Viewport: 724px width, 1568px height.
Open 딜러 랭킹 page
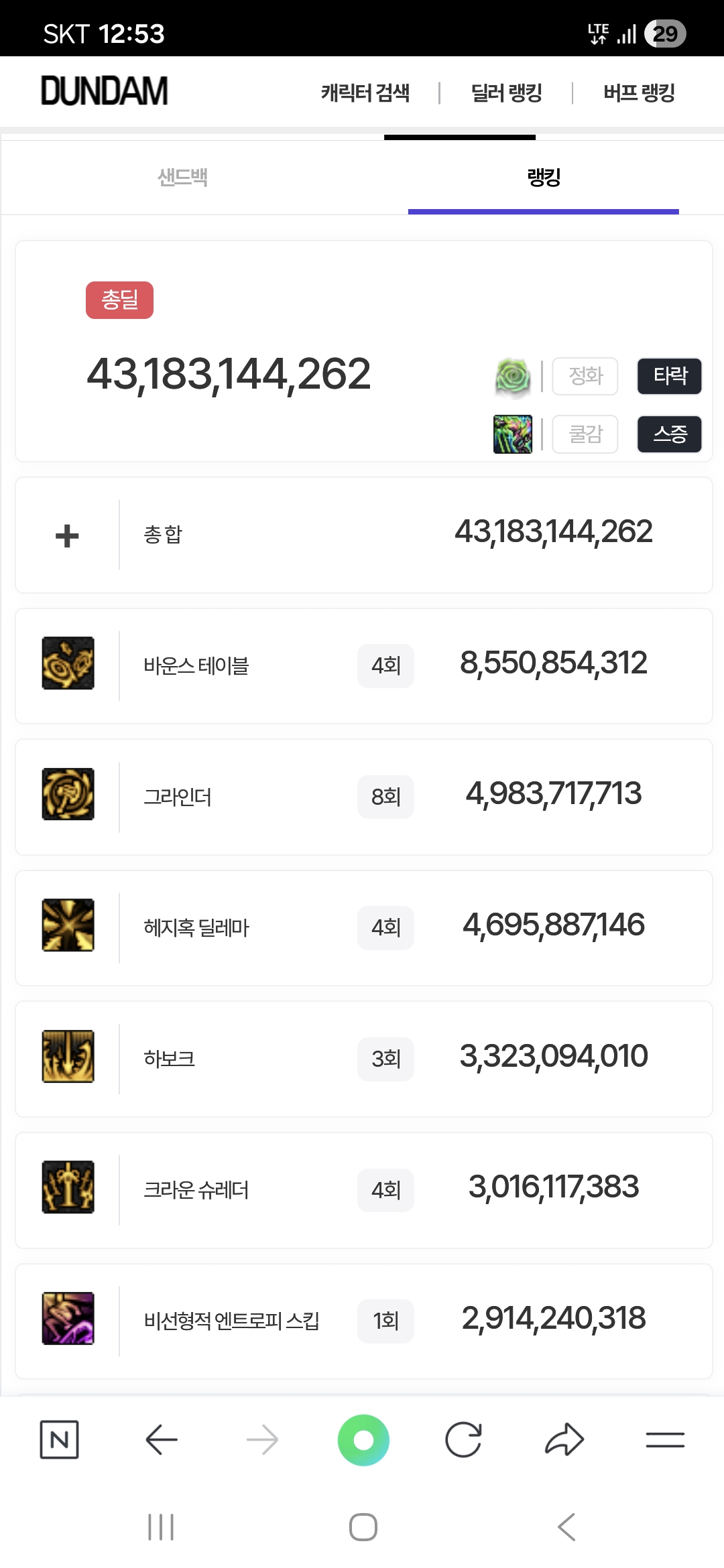click(x=506, y=92)
